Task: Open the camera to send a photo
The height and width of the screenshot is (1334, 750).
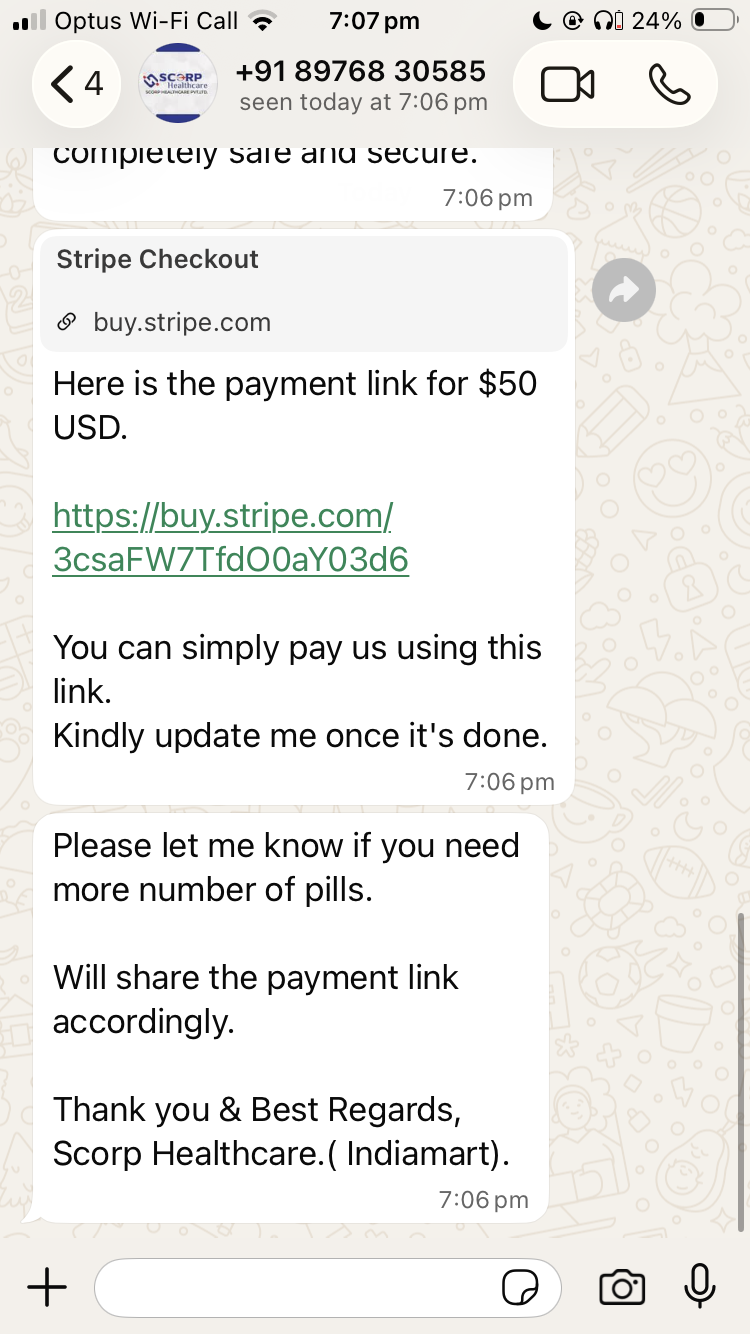Action: pos(622,1288)
